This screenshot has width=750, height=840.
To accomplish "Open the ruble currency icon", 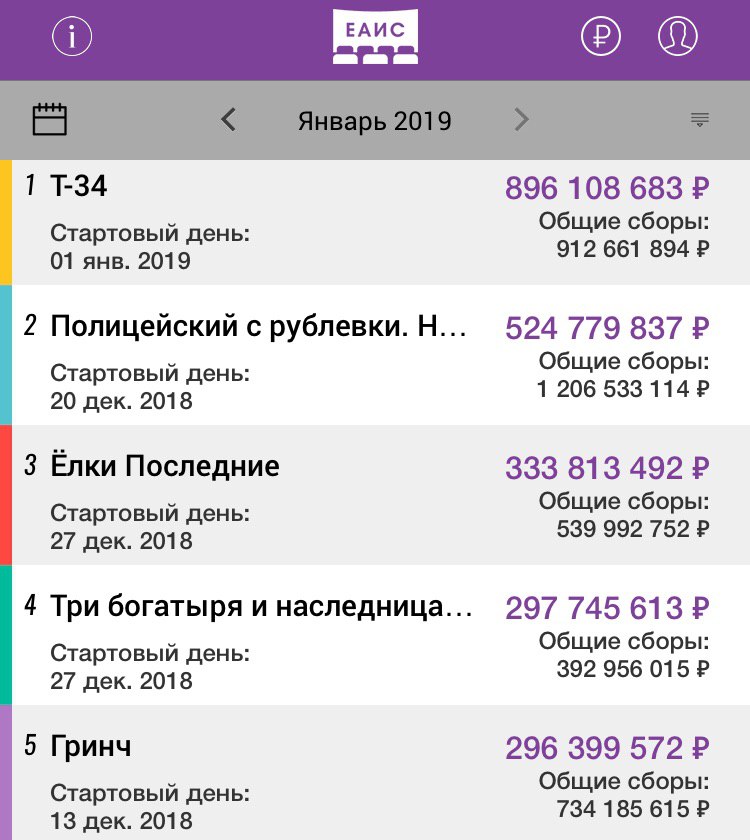I will (601, 37).
